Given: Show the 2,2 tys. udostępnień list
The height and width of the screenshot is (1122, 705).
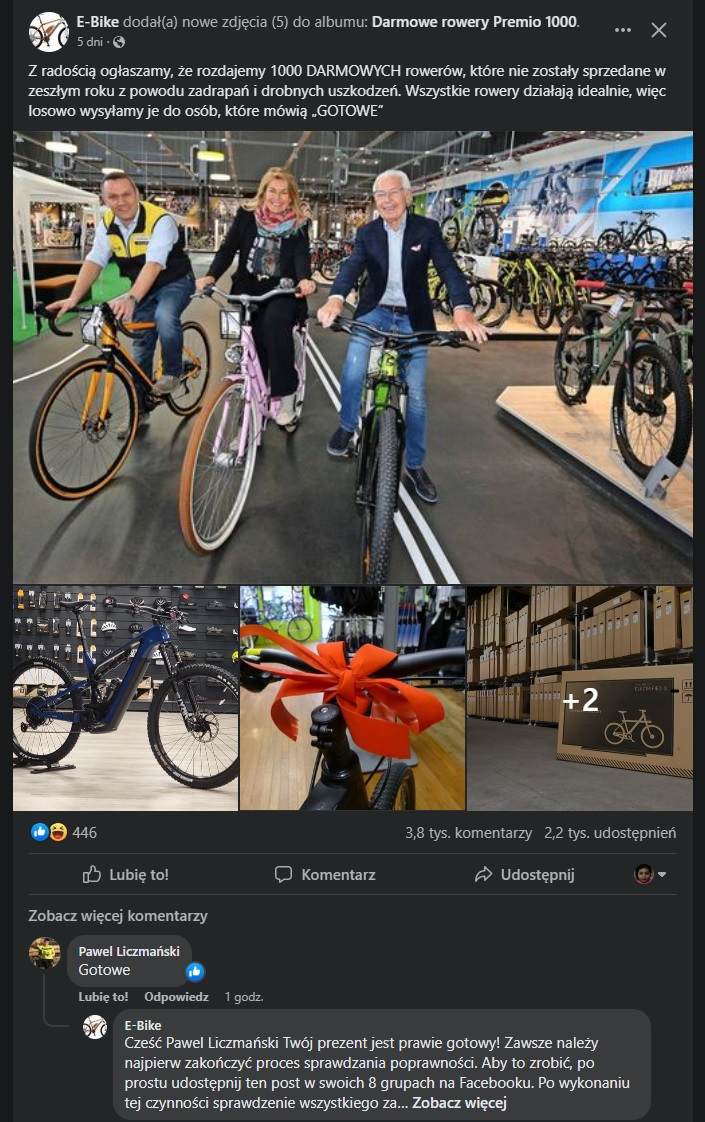Looking at the screenshot, I should tap(610, 832).
